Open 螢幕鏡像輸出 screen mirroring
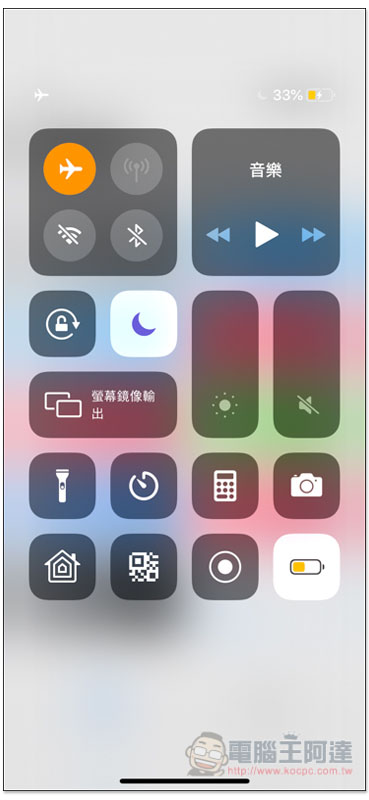The image size is (369, 800). click(x=103, y=405)
